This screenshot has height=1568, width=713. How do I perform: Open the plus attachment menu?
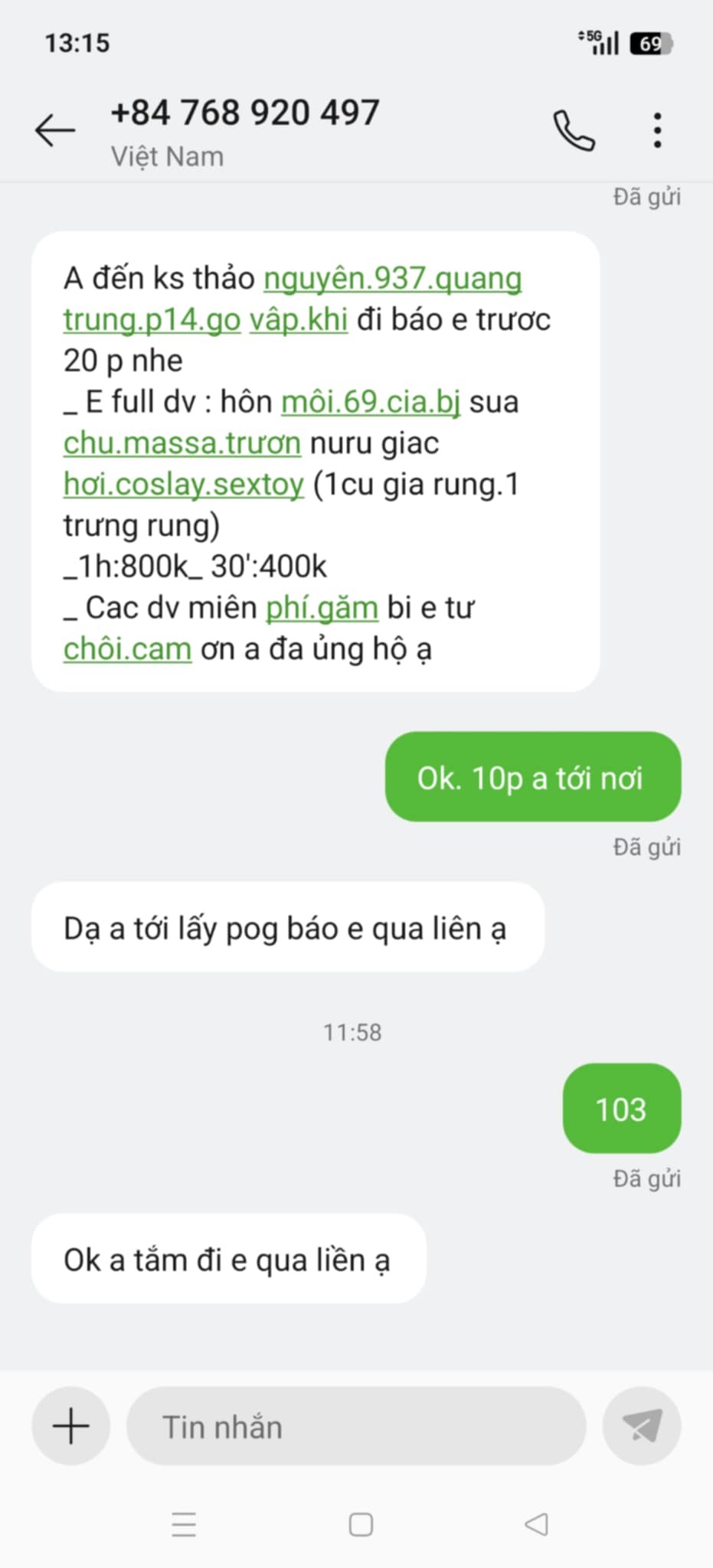(70, 1426)
